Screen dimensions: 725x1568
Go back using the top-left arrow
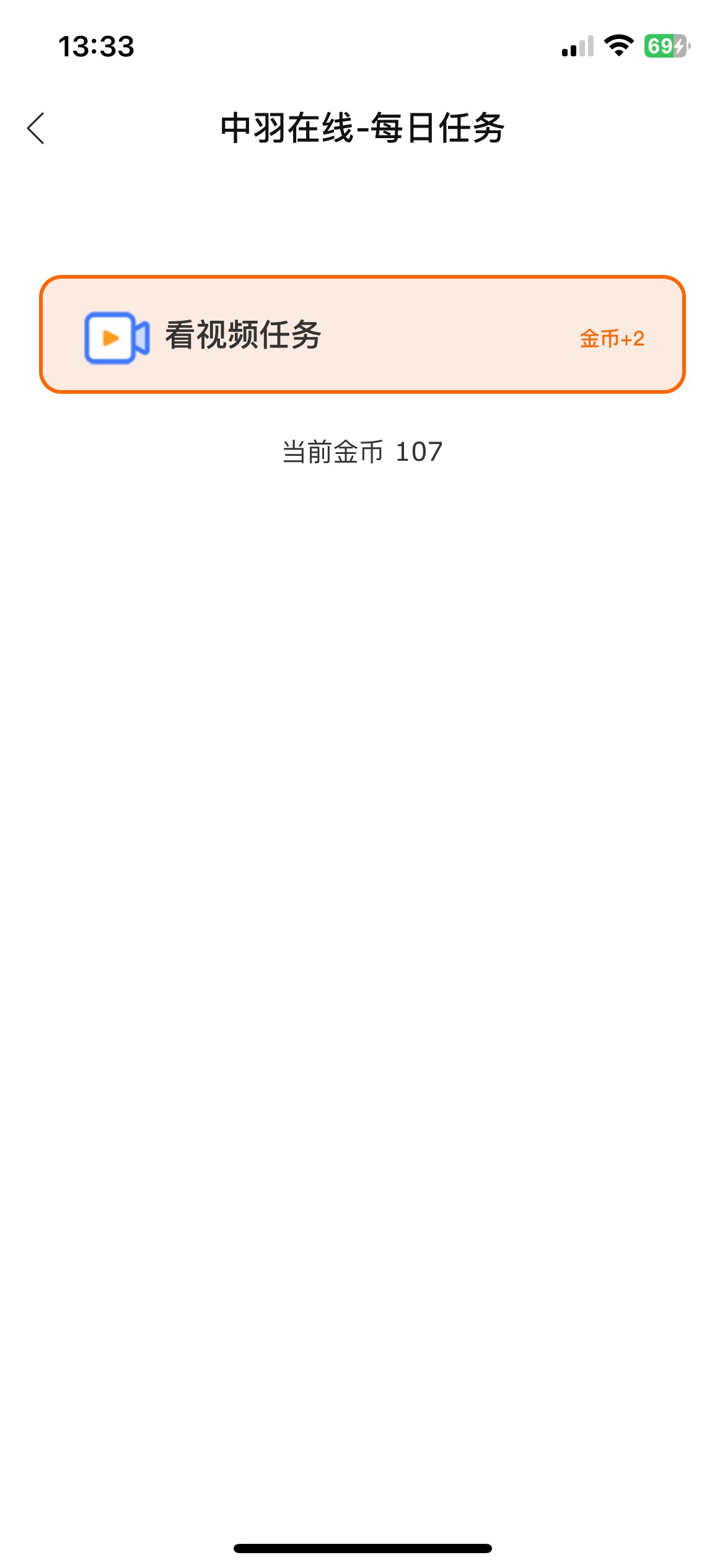point(36,128)
